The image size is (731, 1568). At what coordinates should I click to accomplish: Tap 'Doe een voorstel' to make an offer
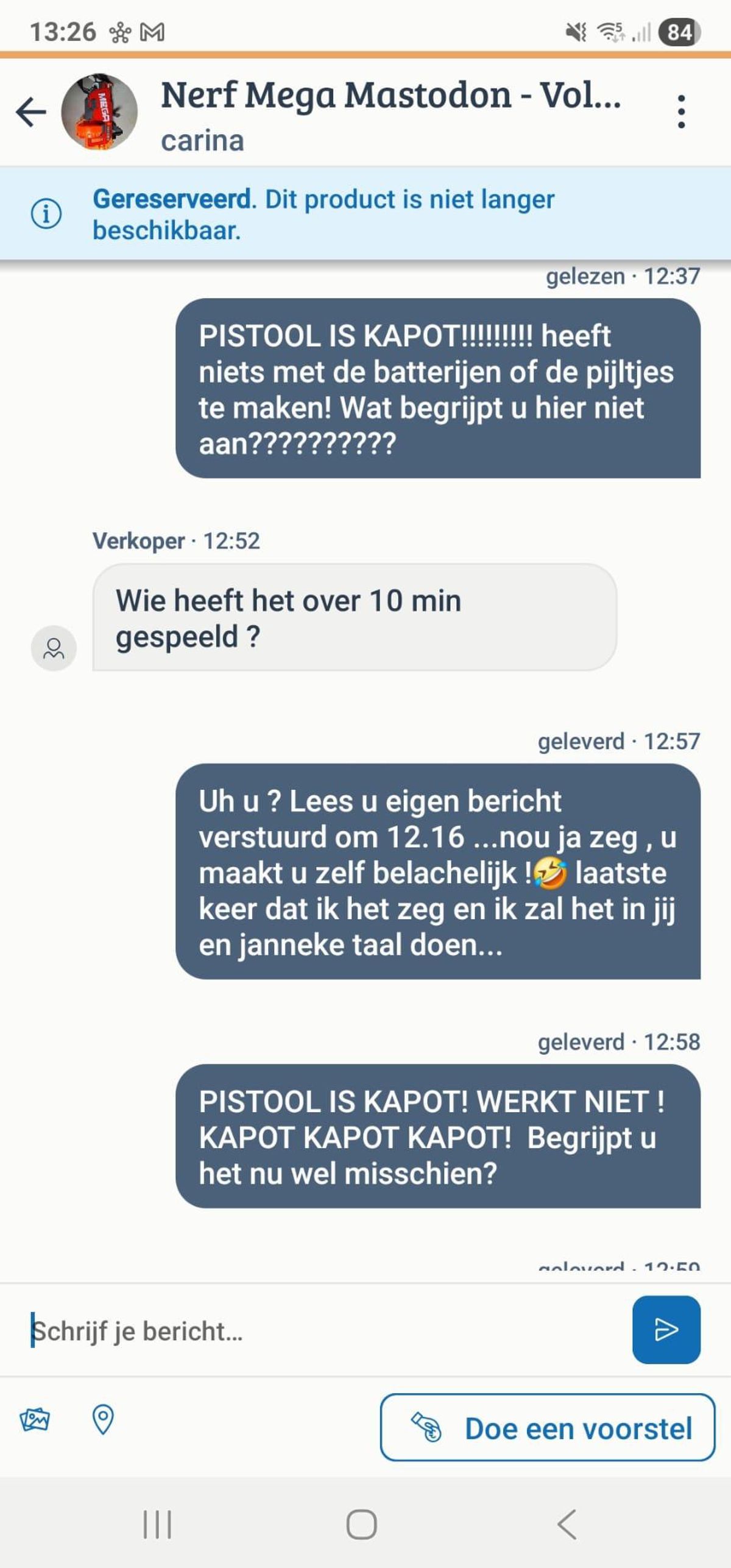pyautogui.click(x=547, y=1428)
